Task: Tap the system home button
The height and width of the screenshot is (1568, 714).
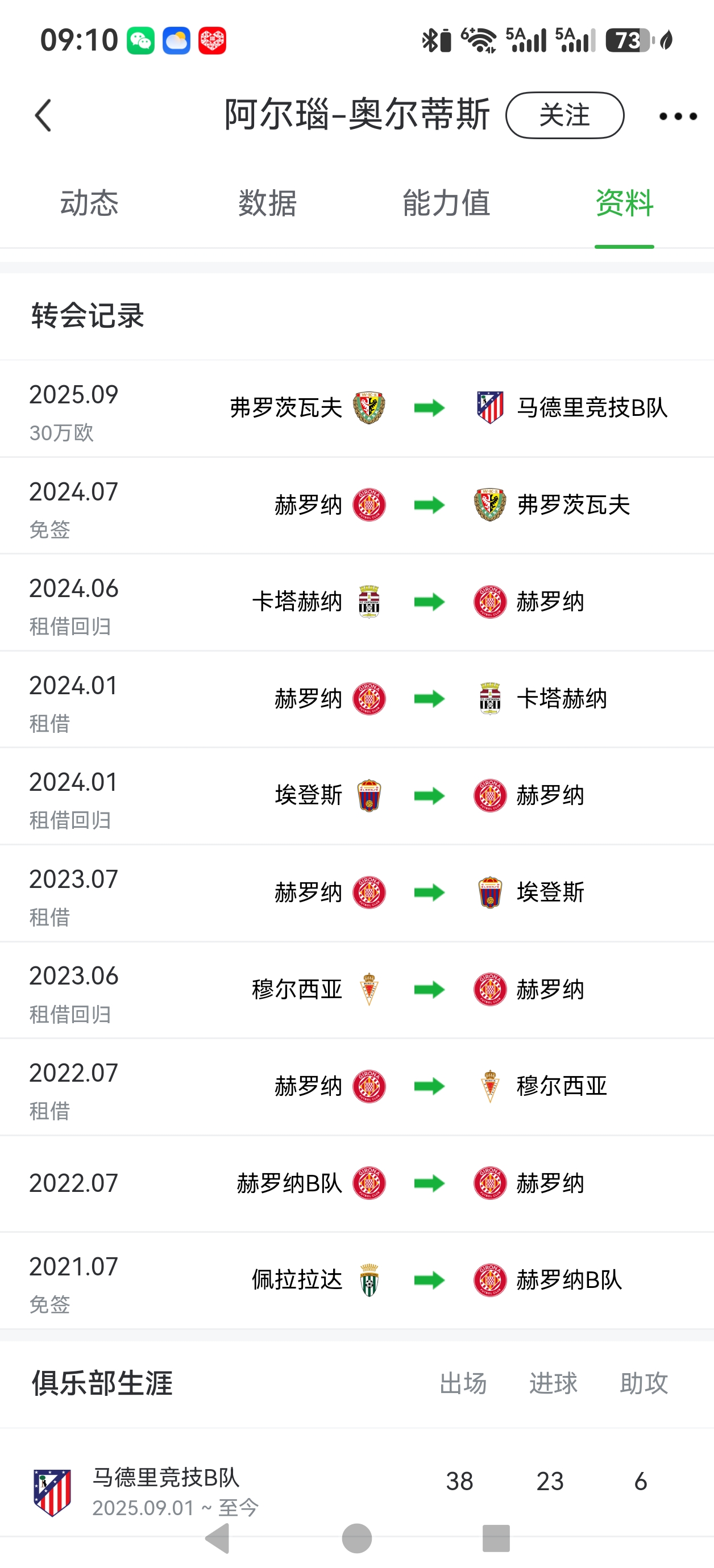Action: click(x=357, y=1538)
